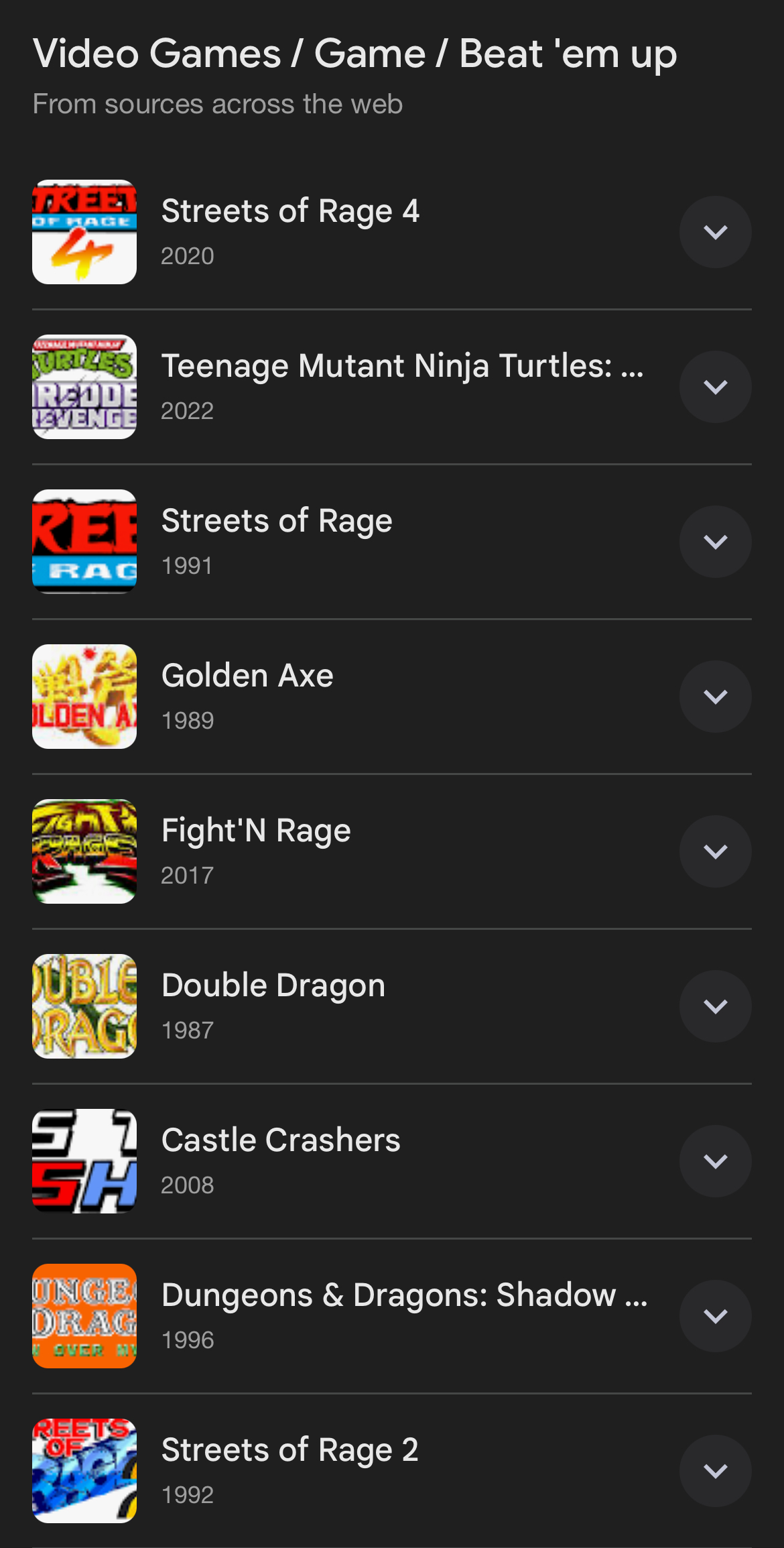This screenshot has width=784, height=1548.
Task: Expand the Streets of Rage 2 chevron
Action: [x=715, y=1471]
